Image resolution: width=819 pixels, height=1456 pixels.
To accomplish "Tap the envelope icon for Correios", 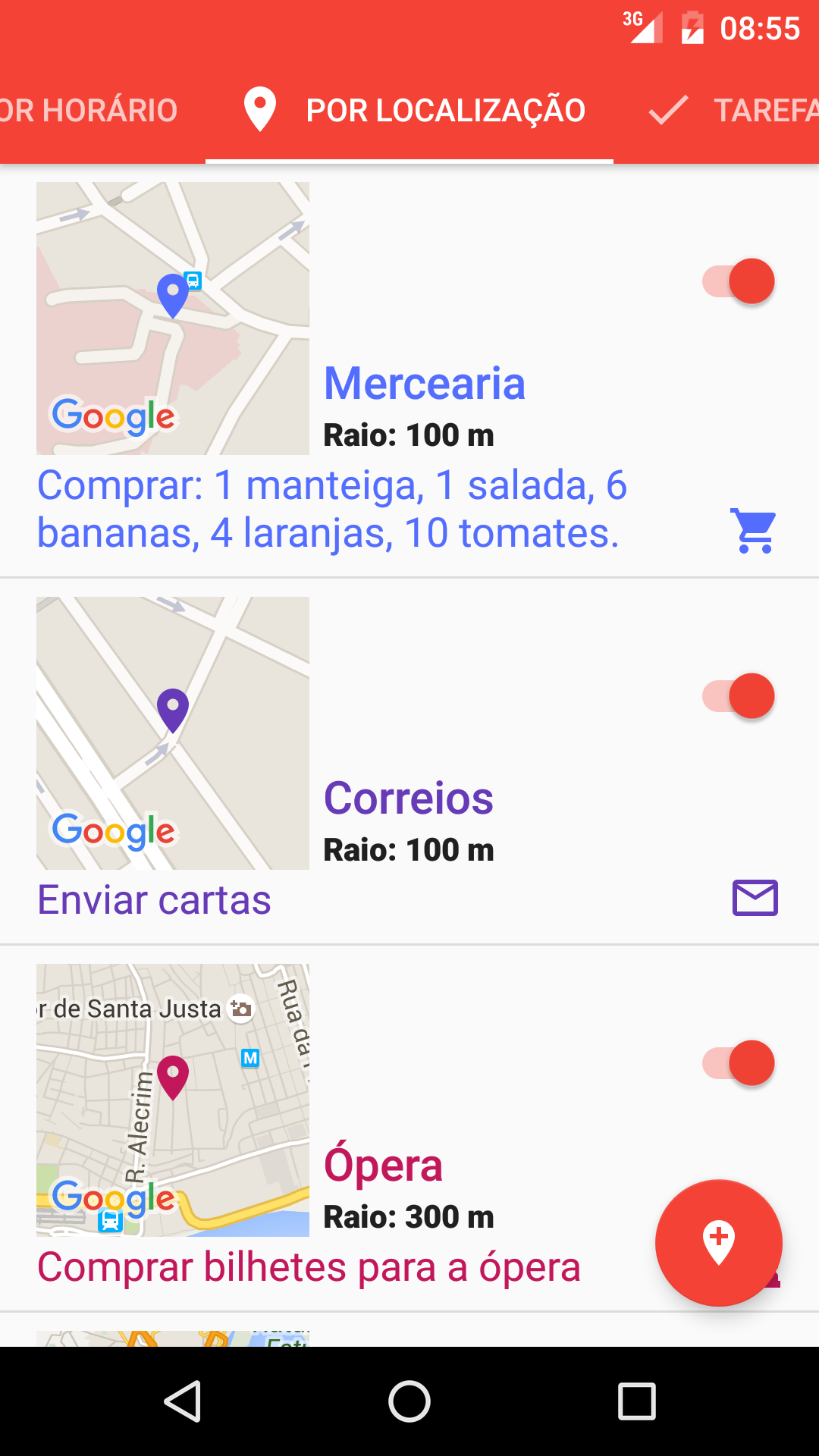I will (x=755, y=898).
